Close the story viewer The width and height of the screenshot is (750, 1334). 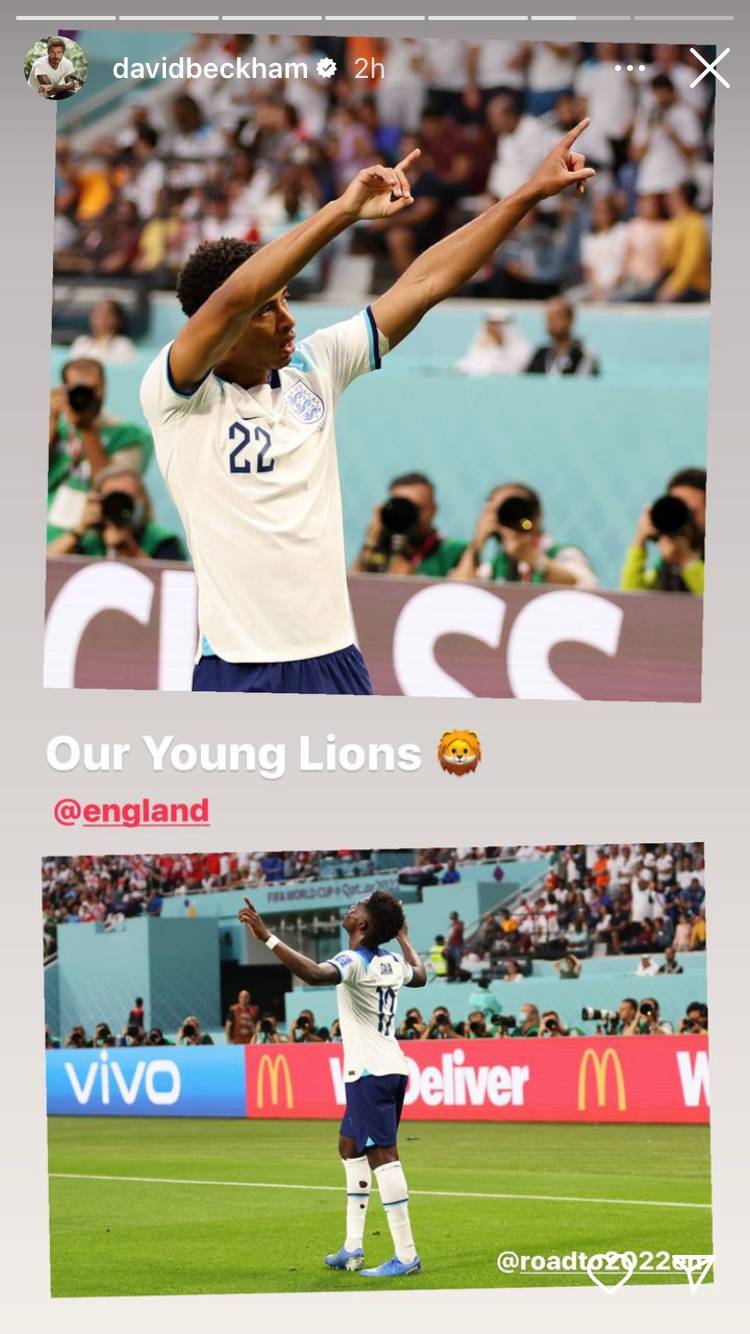(709, 68)
